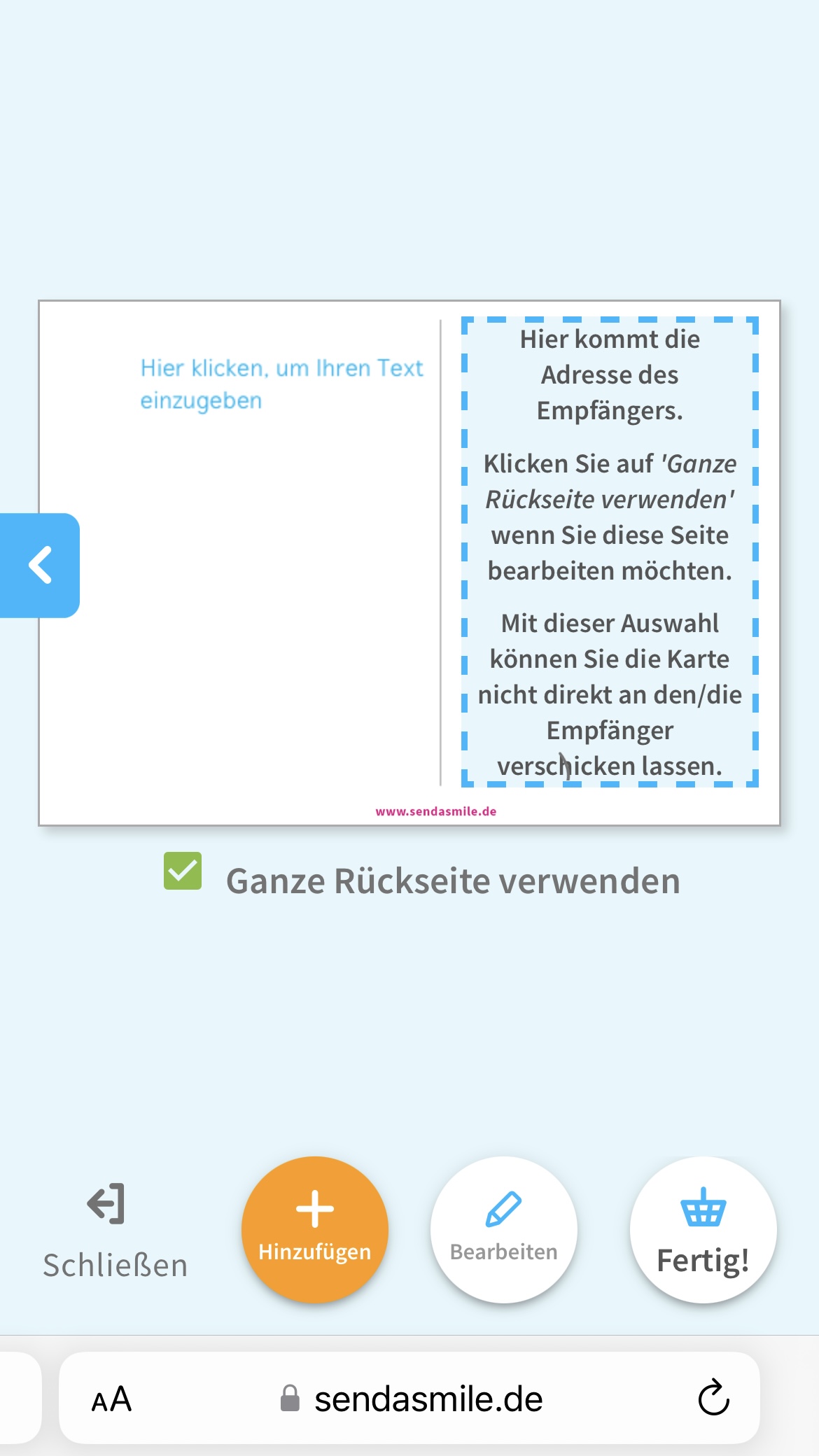The image size is (819, 1456).
Task: Select the dashed recipient address area
Action: point(610,552)
